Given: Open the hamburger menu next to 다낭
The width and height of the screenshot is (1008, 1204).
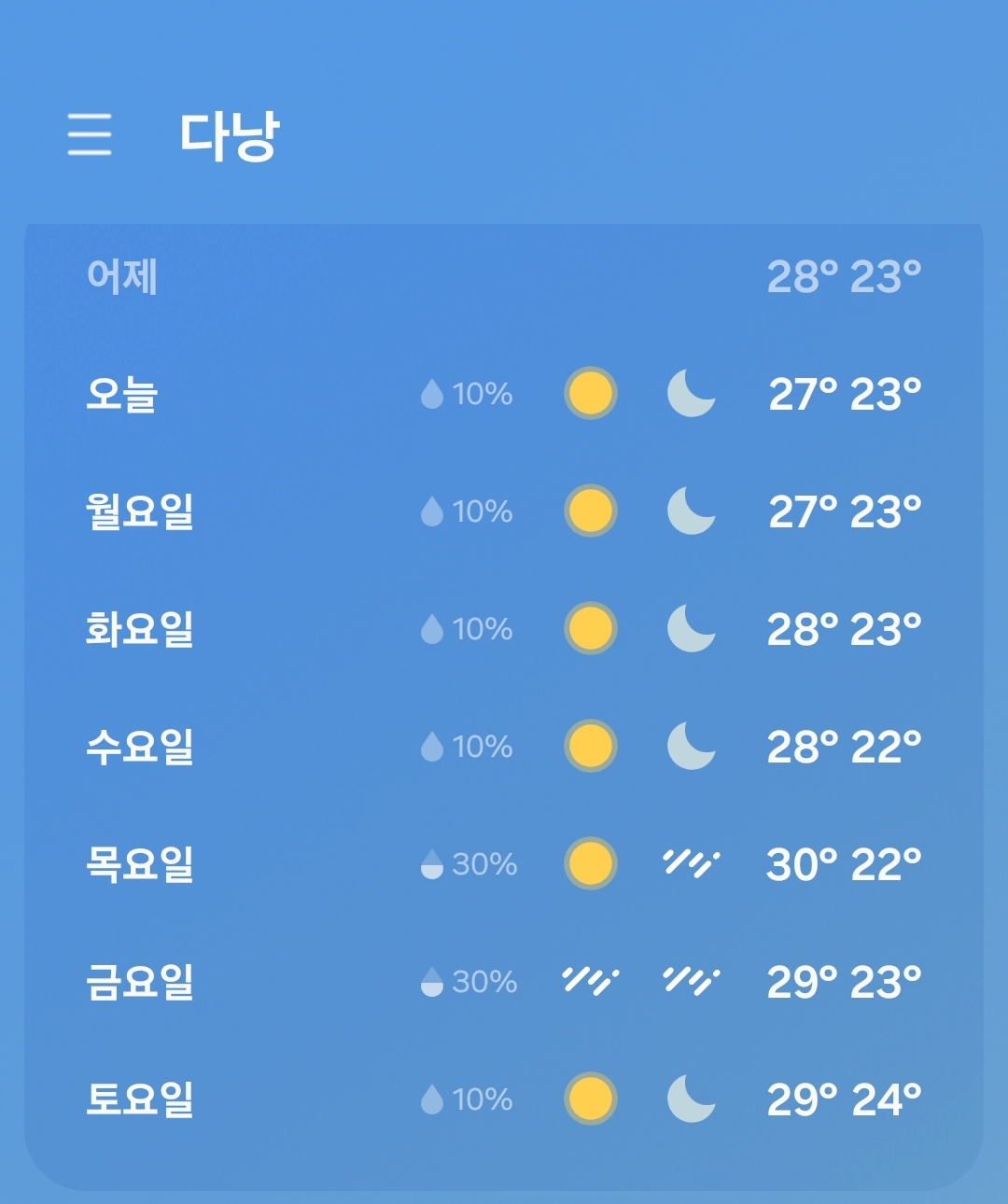Looking at the screenshot, I should click(x=90, y=134).
